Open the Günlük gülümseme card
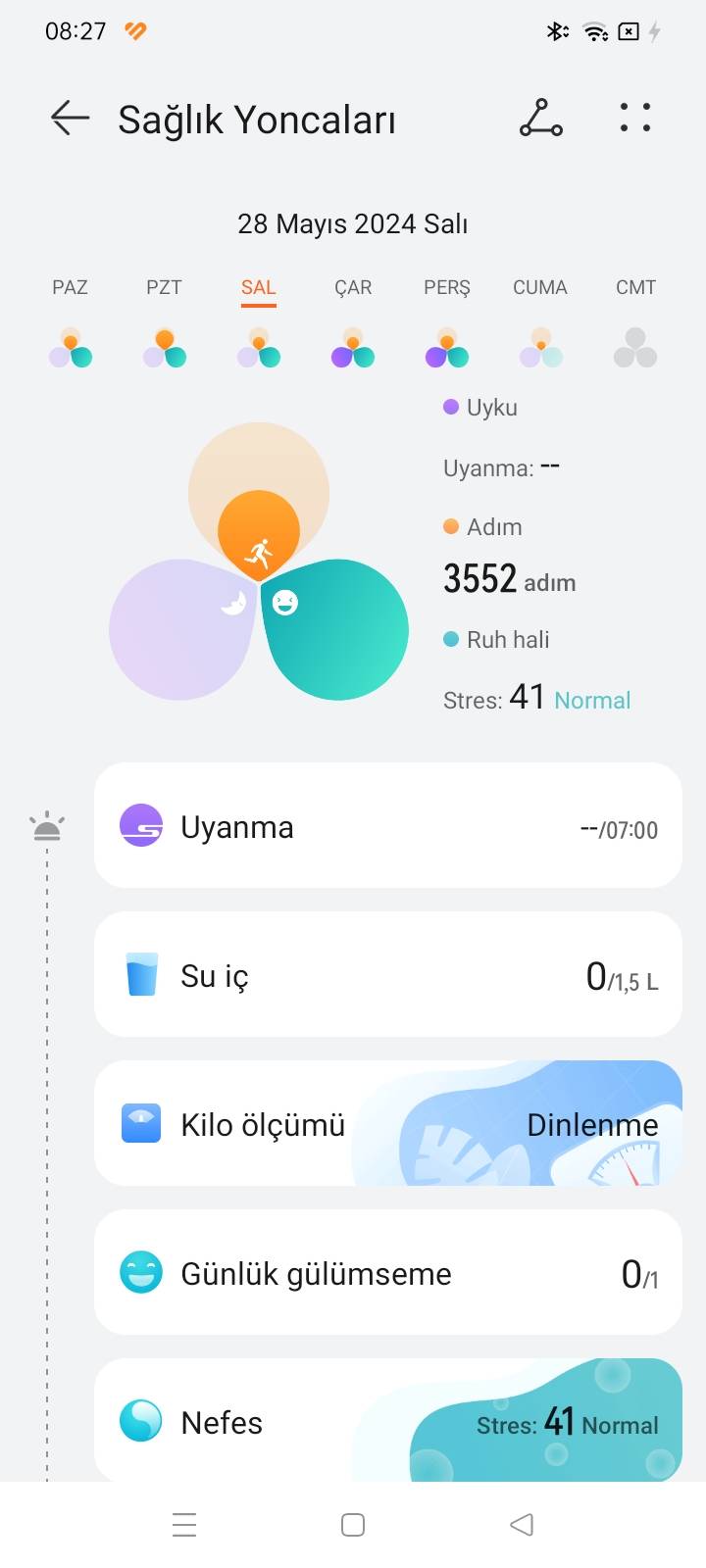 (387, 1273)
